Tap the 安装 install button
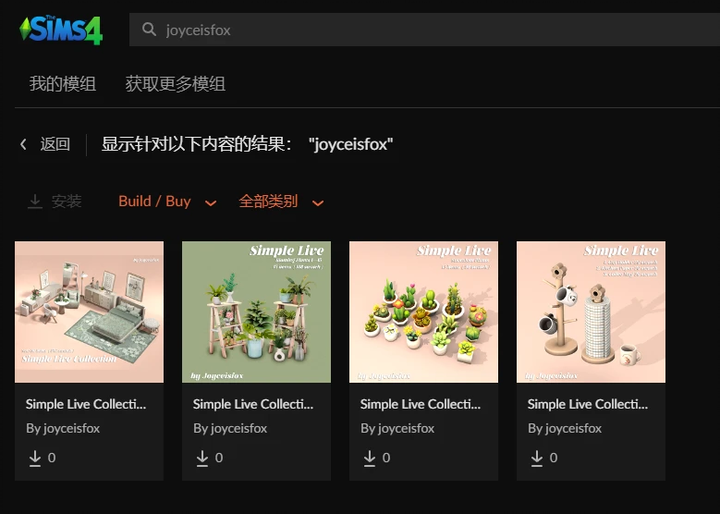Viewport: 720px width, 514px height. [55, 201]
